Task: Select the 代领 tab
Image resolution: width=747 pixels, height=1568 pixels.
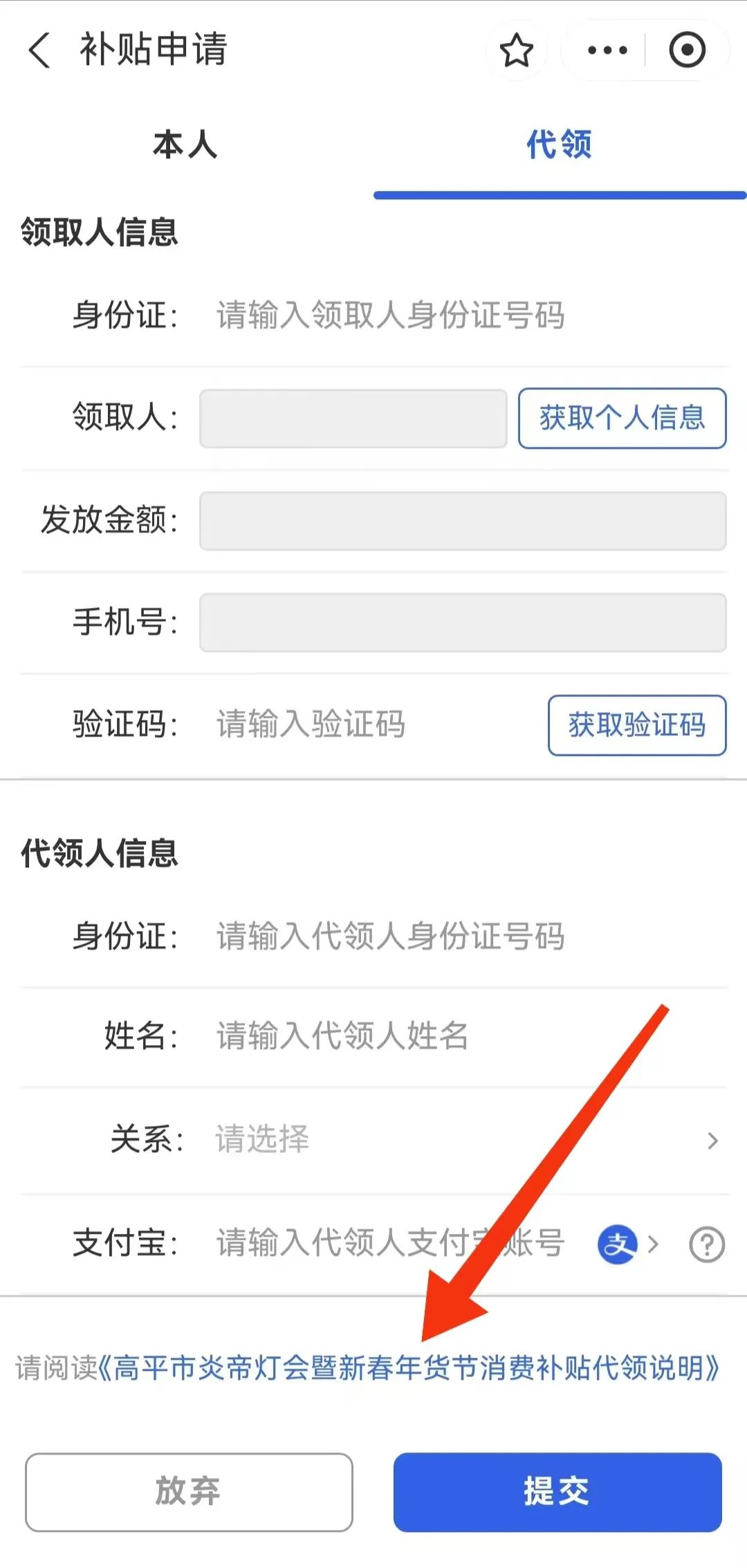Action: pyautogui.click(x=560, y=145)
